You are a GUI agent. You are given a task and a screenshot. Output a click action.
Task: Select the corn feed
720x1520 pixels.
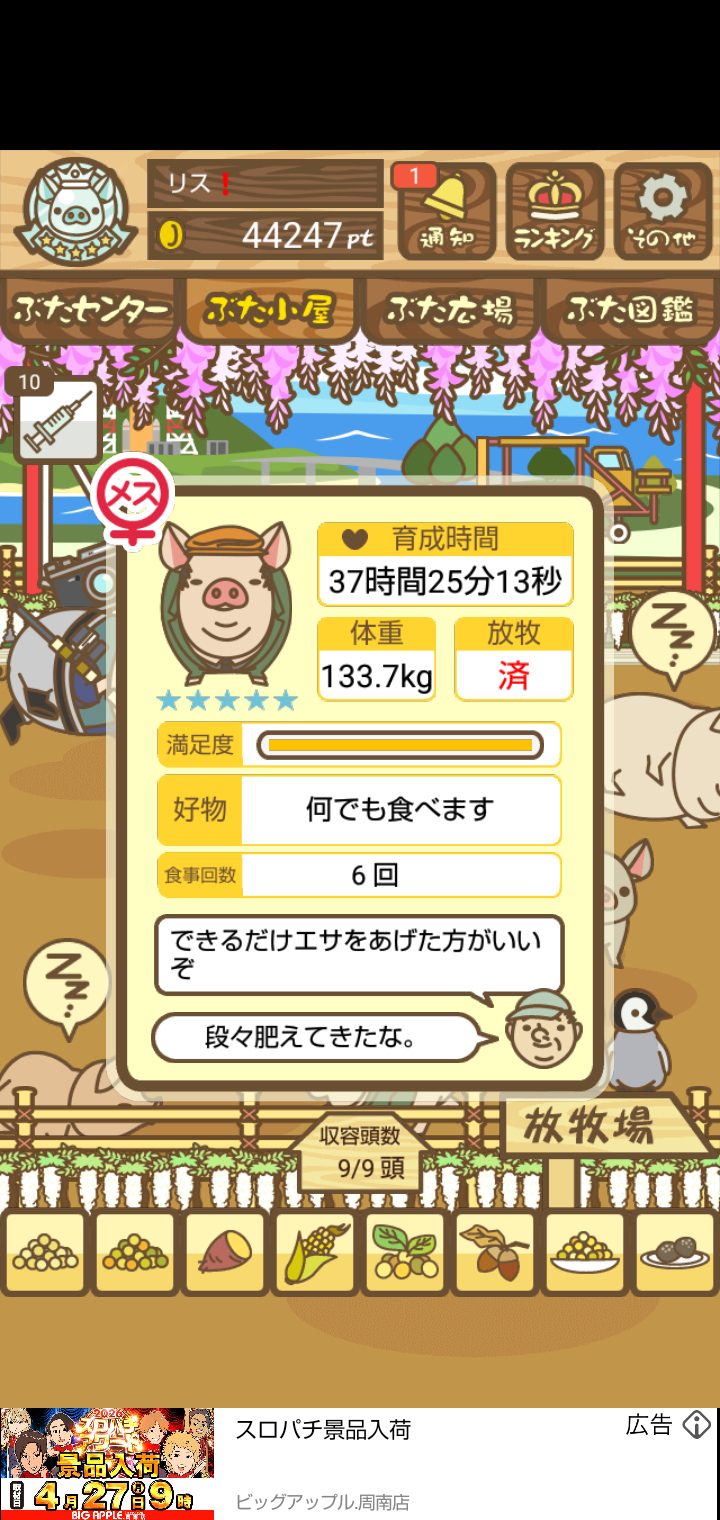(314, 1252)
